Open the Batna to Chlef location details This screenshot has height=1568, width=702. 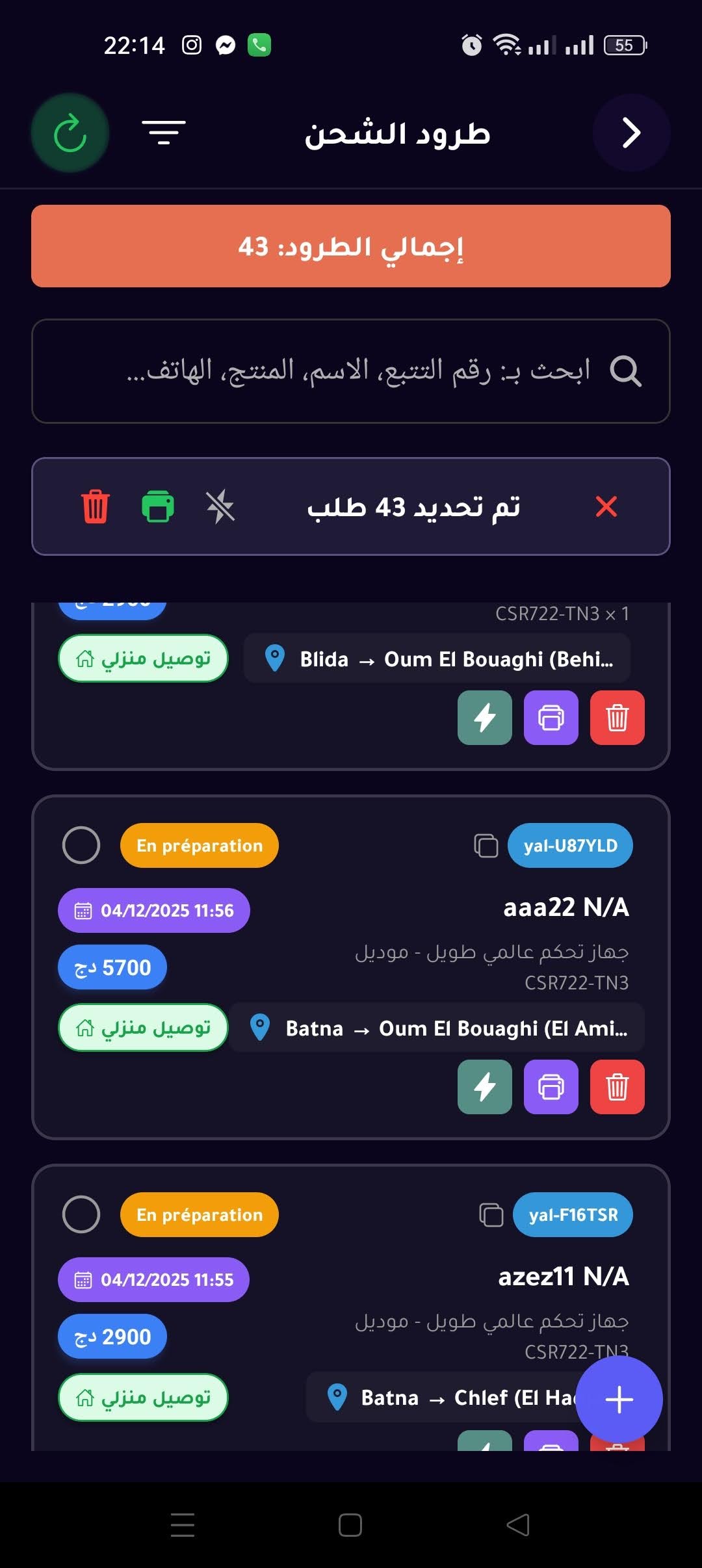point(455,1398)
